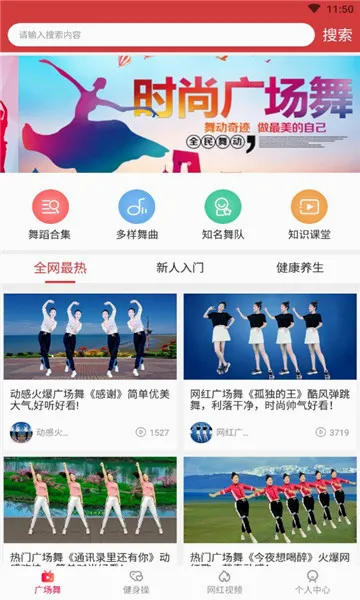The width and height of the screenshot is (360, 600).
Task: Switch to the 健康养生 tab
Action: click(300, 268)
